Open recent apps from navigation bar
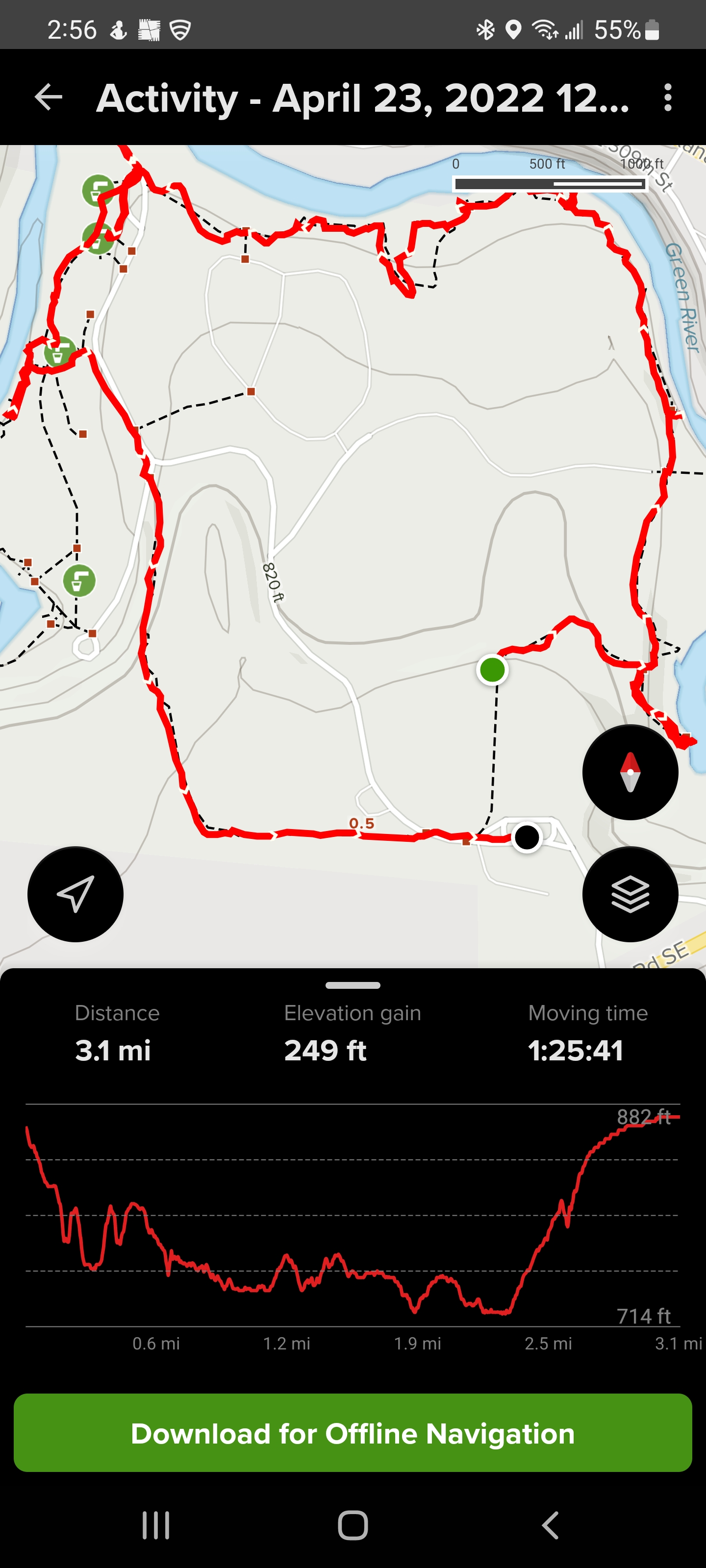This screenshot has width=706, height=1568. click(x=156, y=1525)
